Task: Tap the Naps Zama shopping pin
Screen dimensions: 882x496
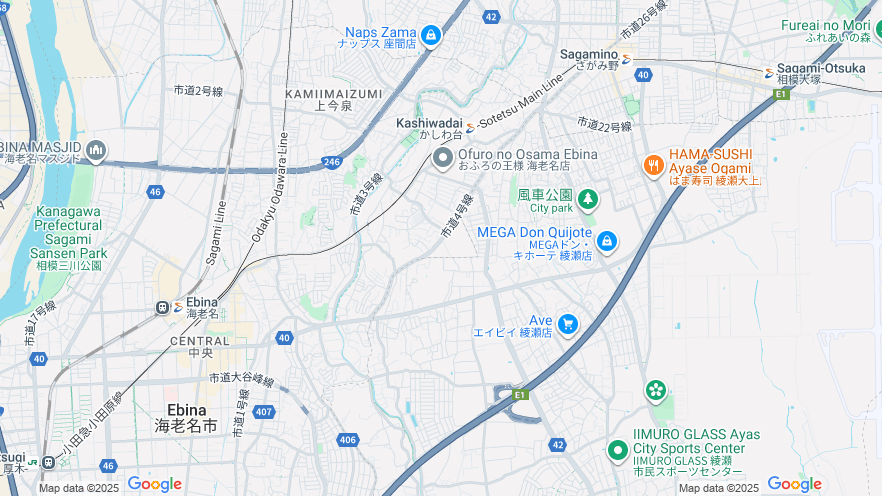Action: pyautogui.click(x=431, y=36)
